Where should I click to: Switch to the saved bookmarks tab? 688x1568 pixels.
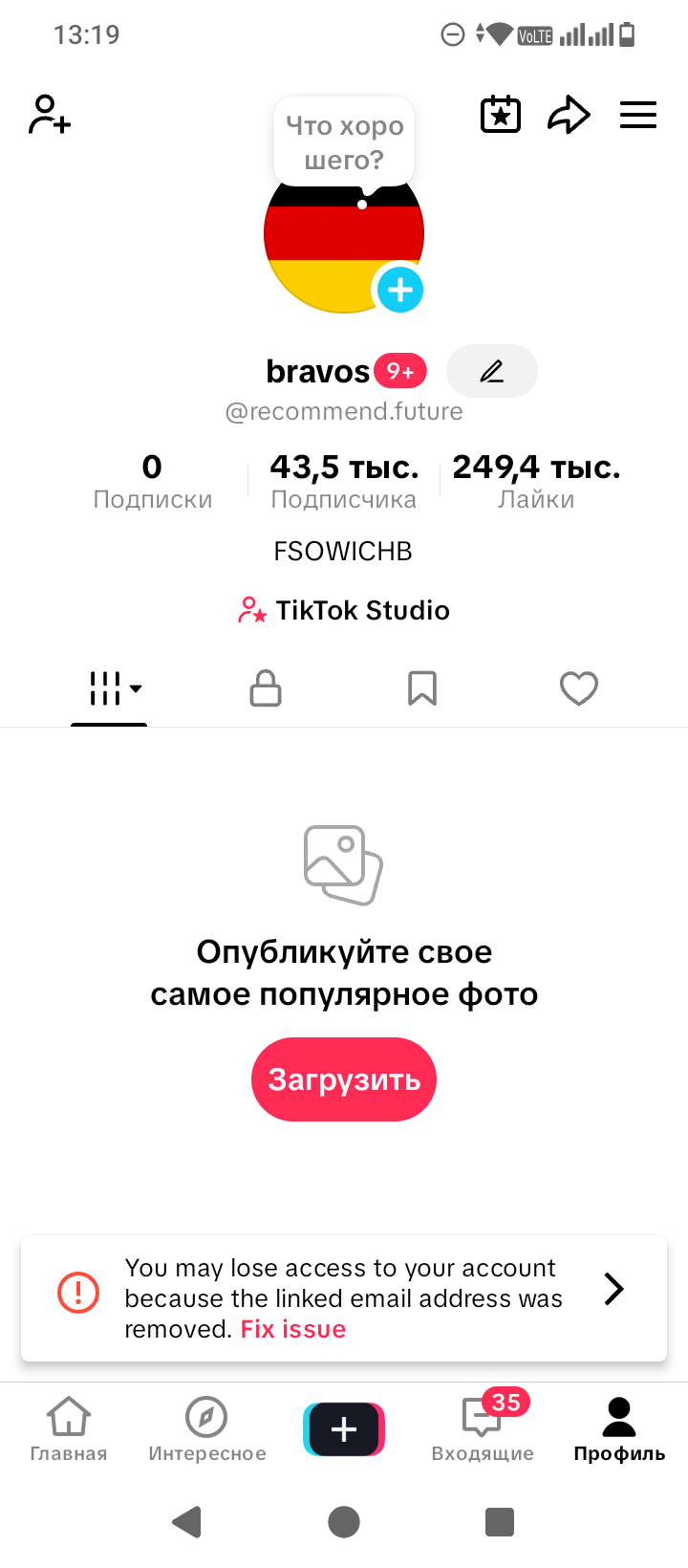coord(422,688)
